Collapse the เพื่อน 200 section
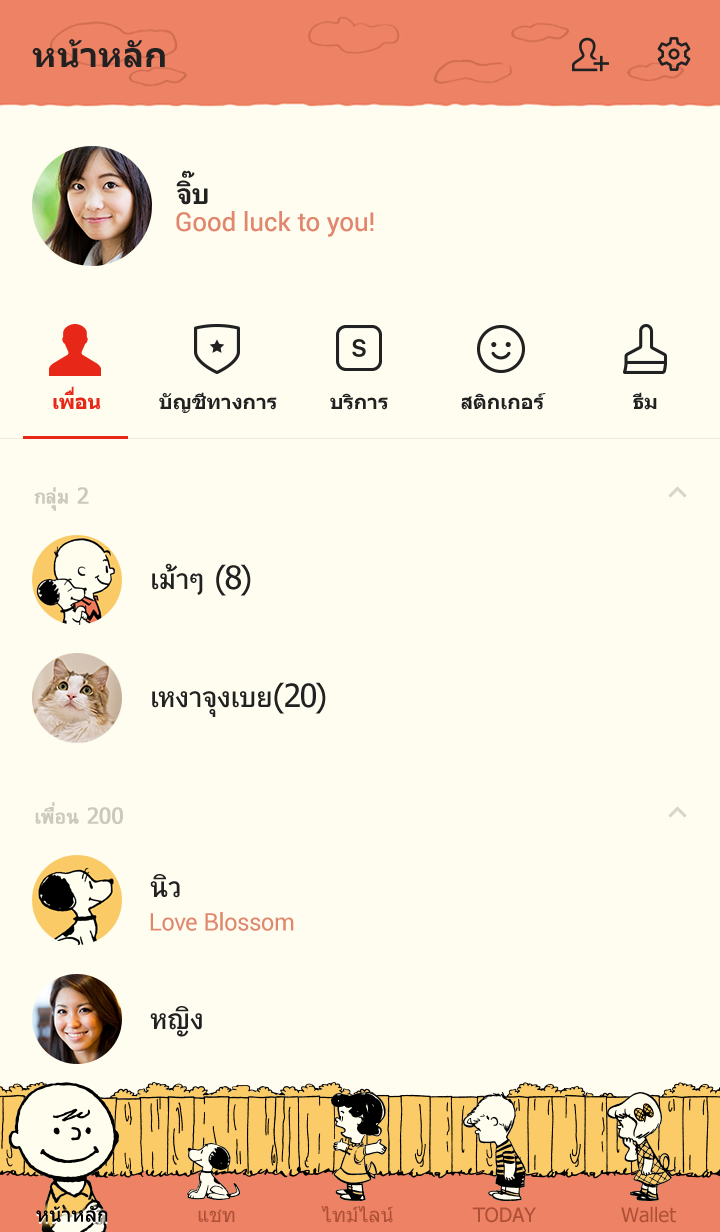 coord(677,813)
